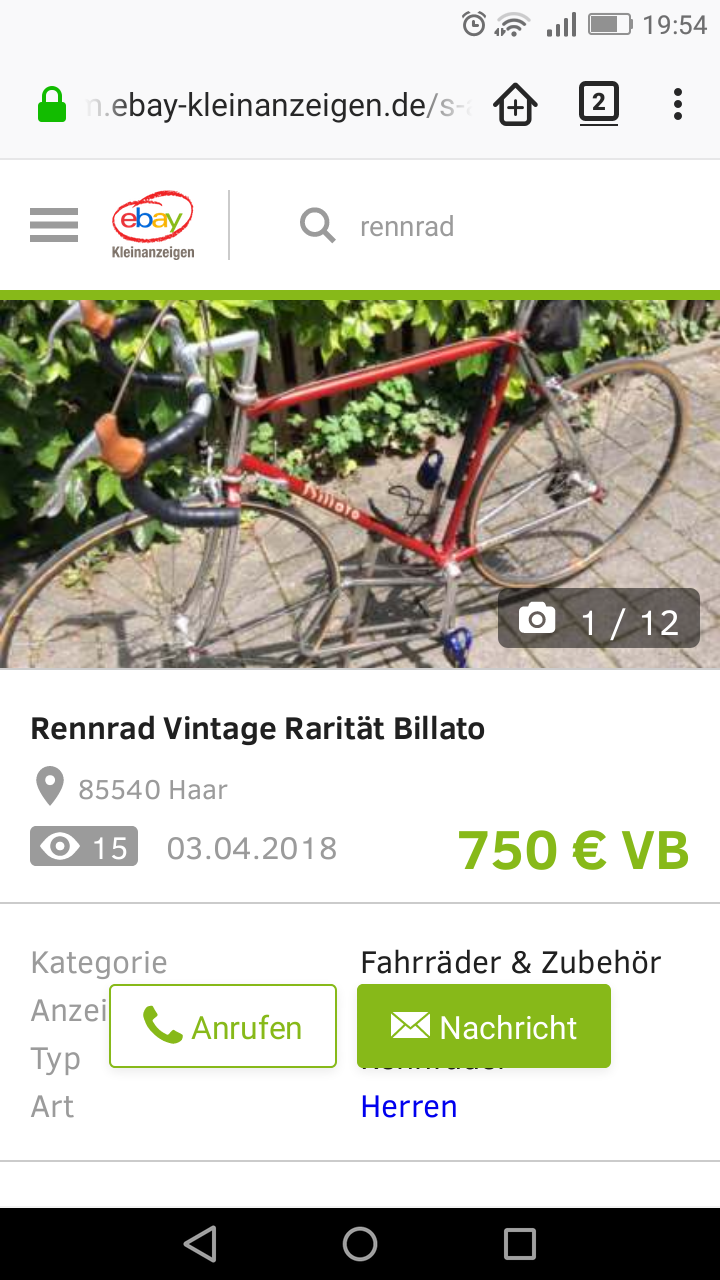Screen dimensions: 720x1280
Task: Go to the system home screen
Action: click(x=360, y=1244)
